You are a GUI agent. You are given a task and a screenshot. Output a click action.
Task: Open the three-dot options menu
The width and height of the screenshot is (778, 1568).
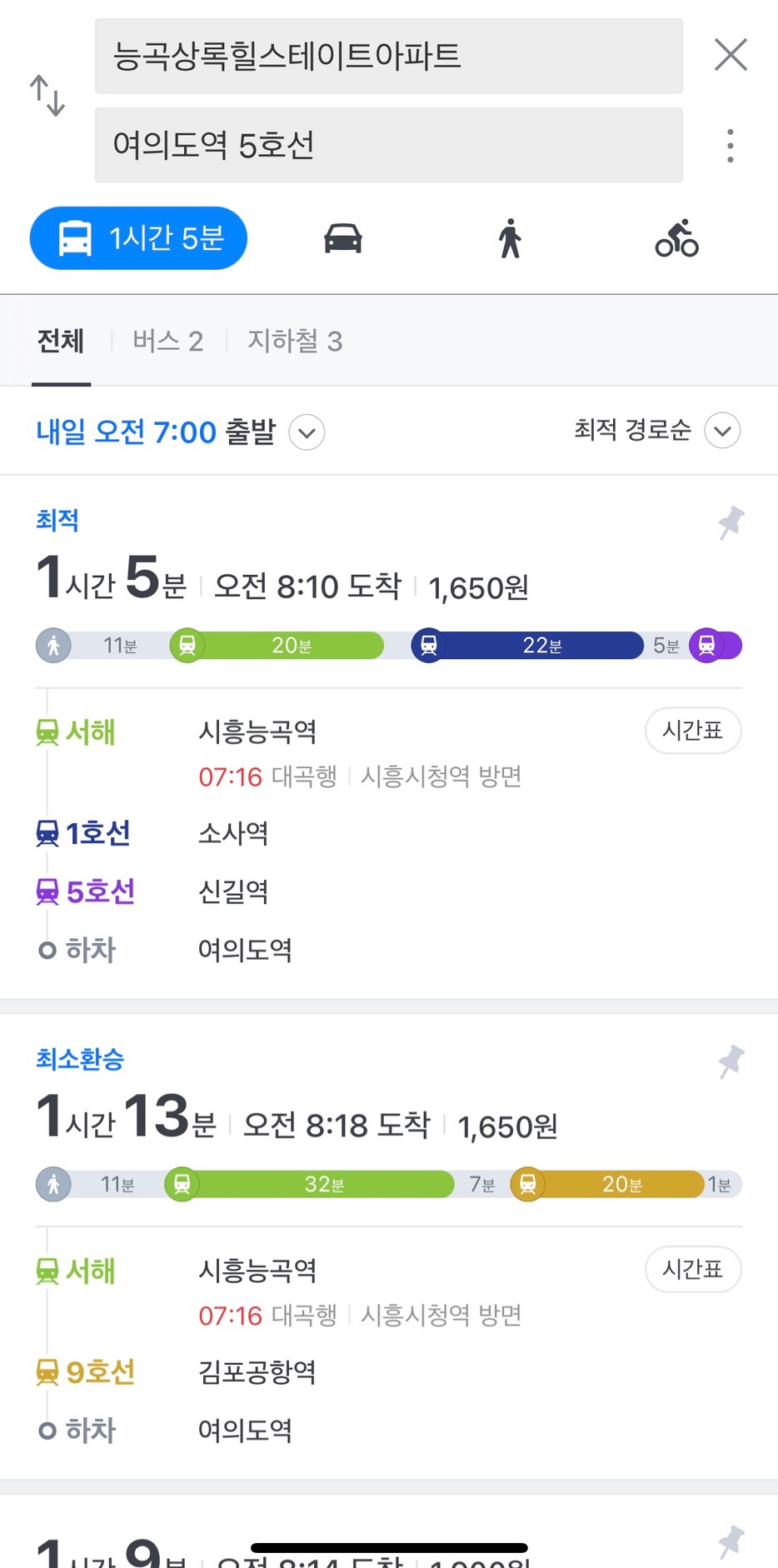(x=731, y=146)
